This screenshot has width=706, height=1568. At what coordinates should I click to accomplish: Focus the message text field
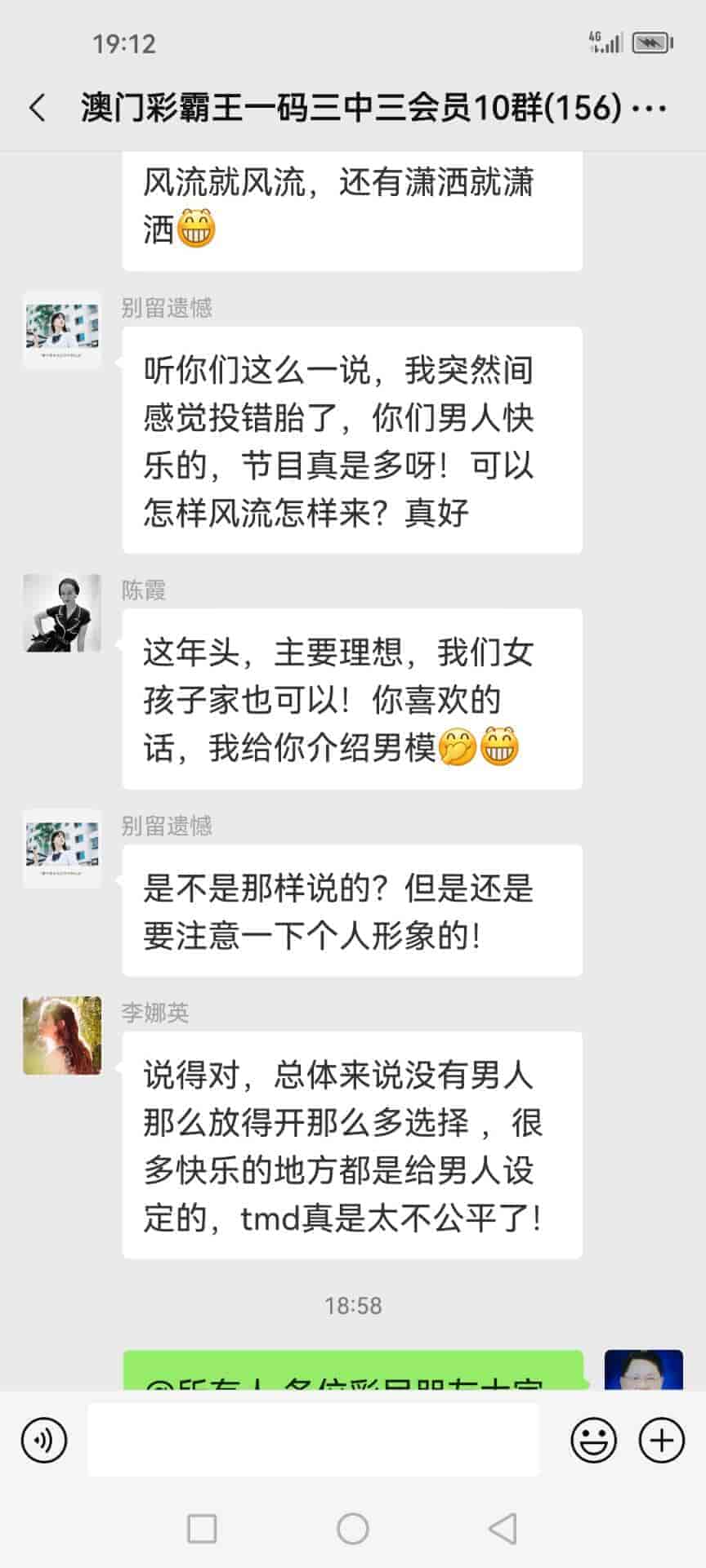(313, 1441)
